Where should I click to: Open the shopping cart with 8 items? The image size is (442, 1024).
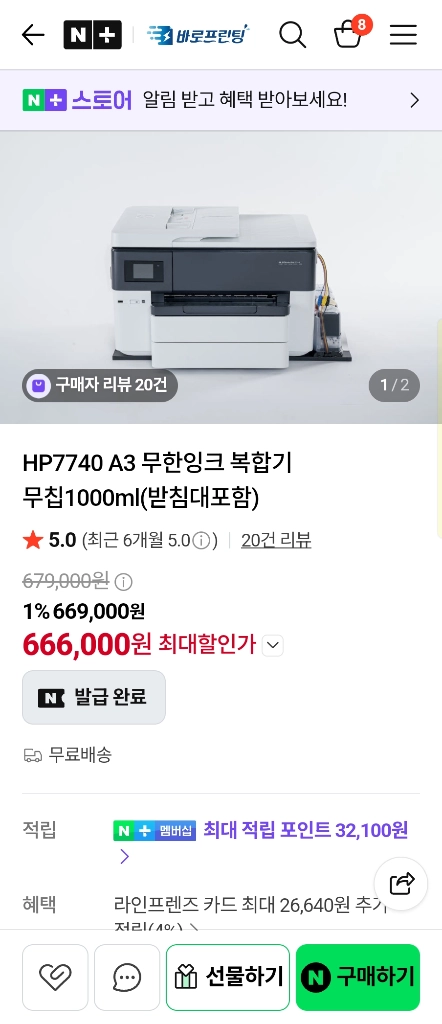pos(349,33)
